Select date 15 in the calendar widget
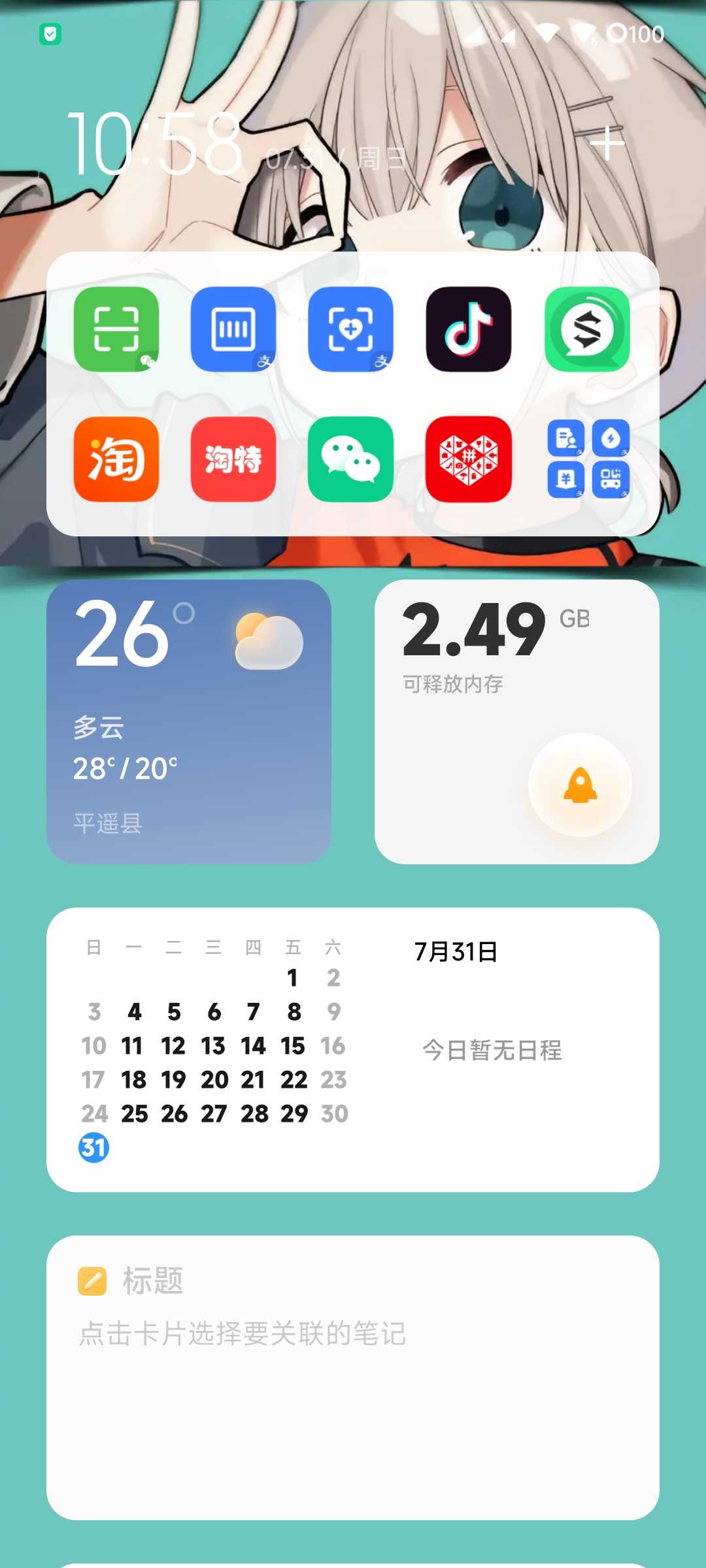 click(293, 1046)
